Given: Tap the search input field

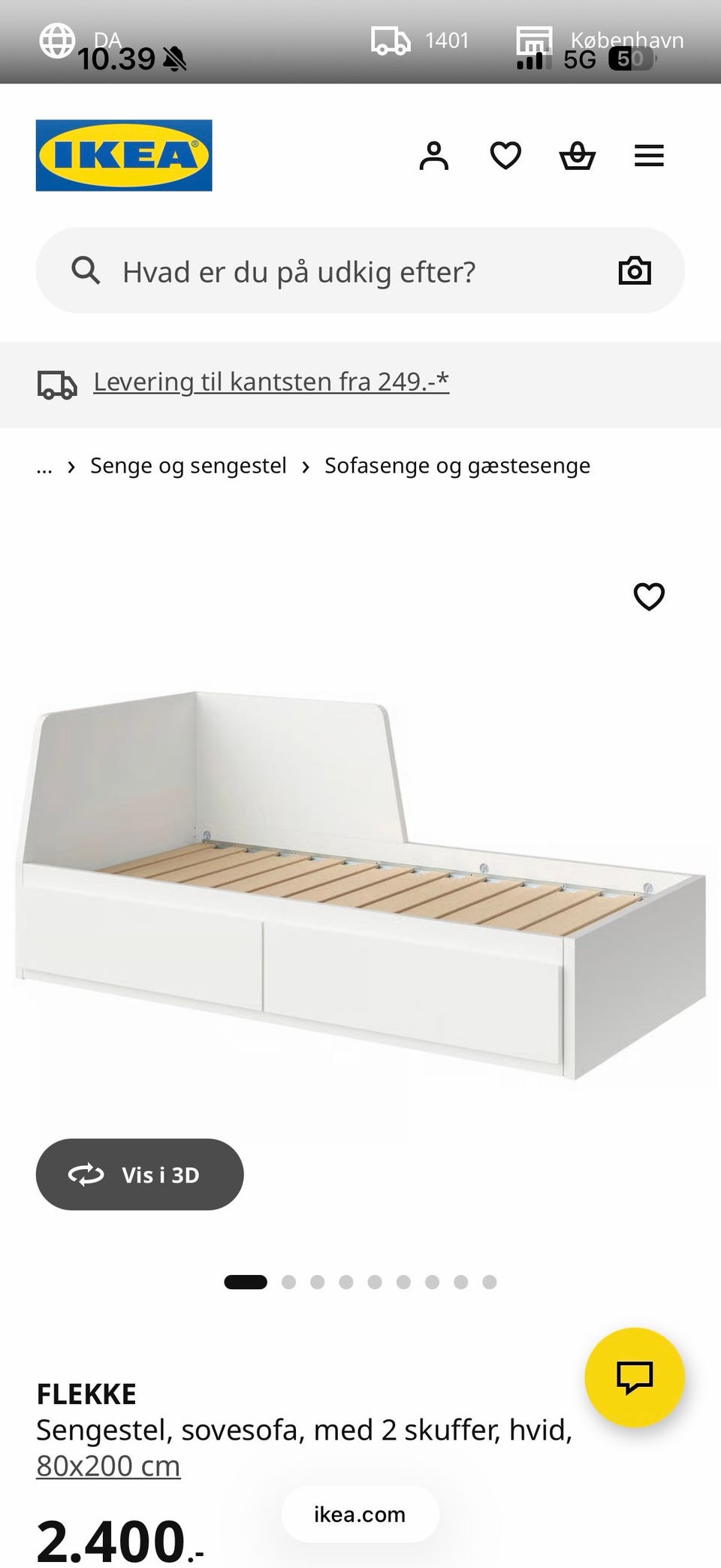Looking at the screenshot, I should coord(300,270).
